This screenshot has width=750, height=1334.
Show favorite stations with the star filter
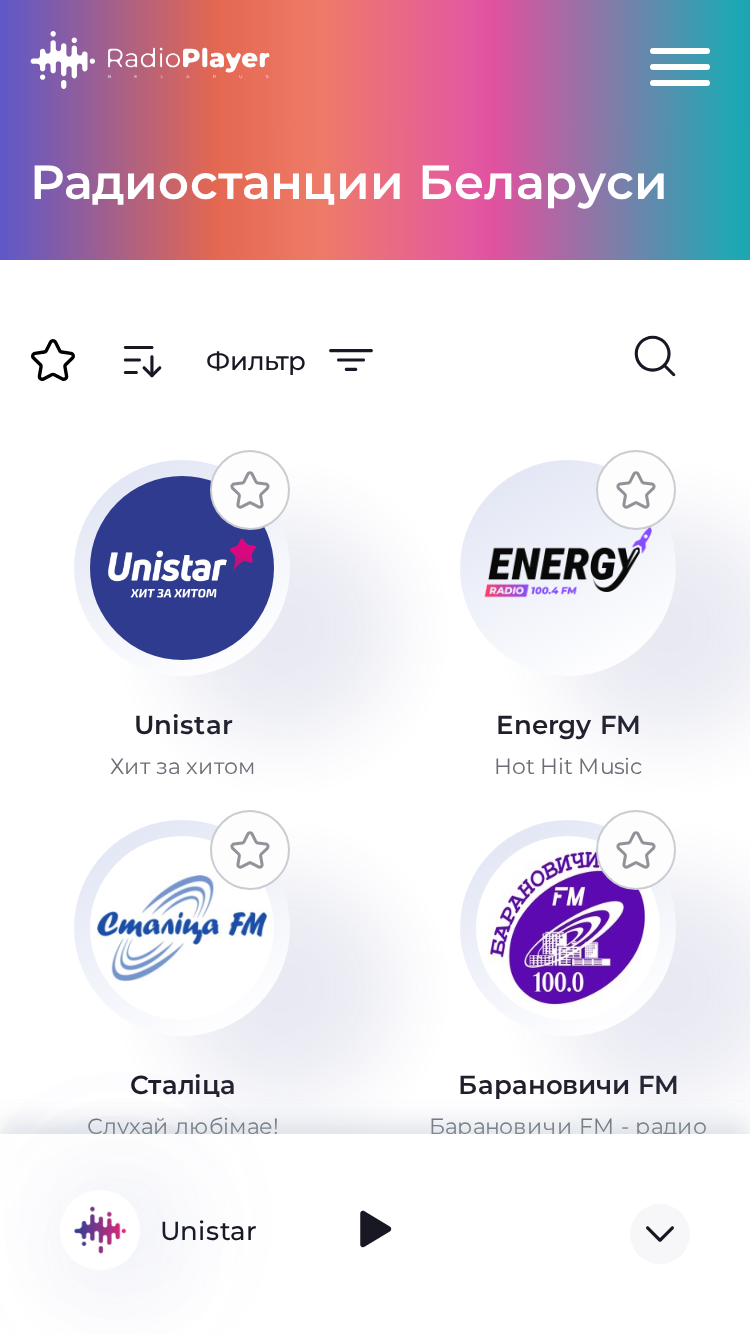[x=53, y=361]
